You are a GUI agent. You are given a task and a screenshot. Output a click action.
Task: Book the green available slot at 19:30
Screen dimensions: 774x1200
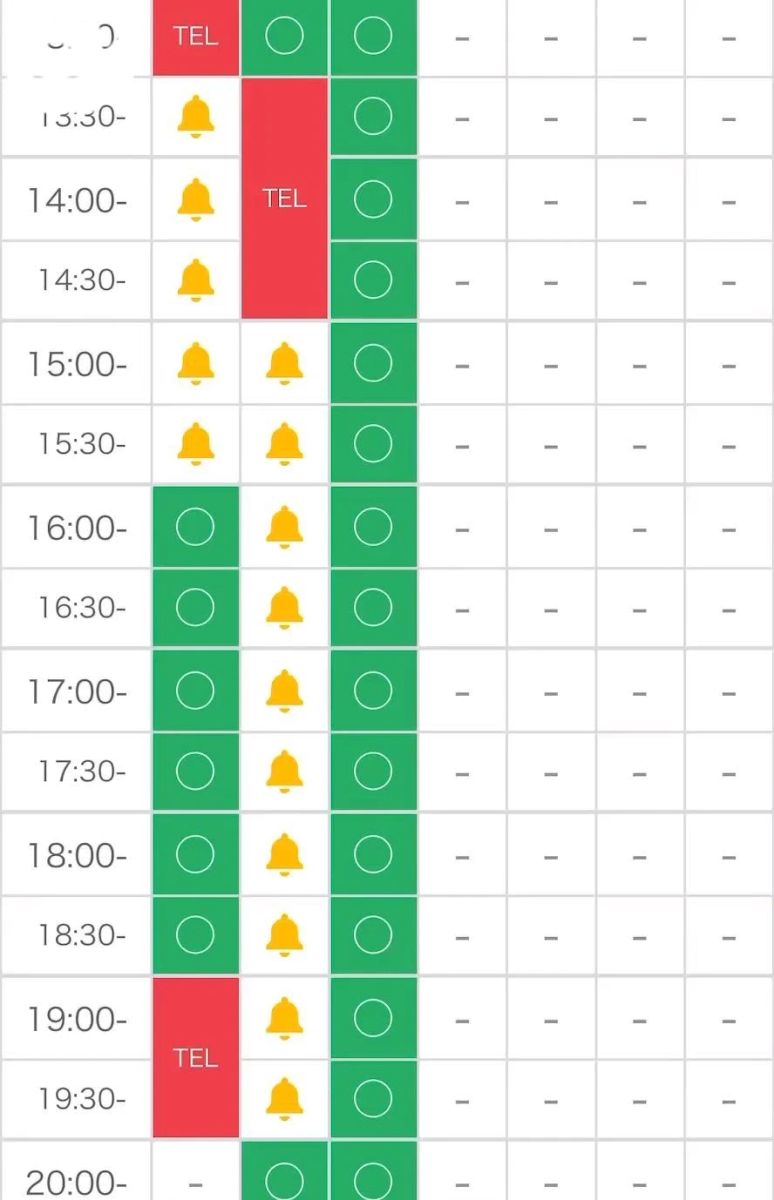coord(373,1099)
